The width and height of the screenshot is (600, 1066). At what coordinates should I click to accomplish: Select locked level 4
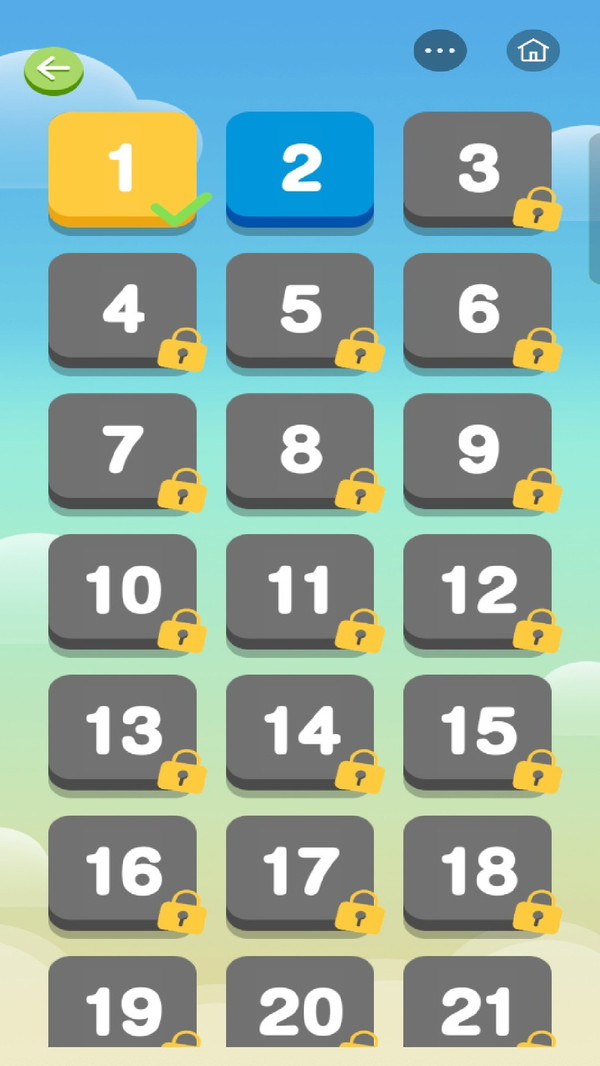tap(122, 310)
